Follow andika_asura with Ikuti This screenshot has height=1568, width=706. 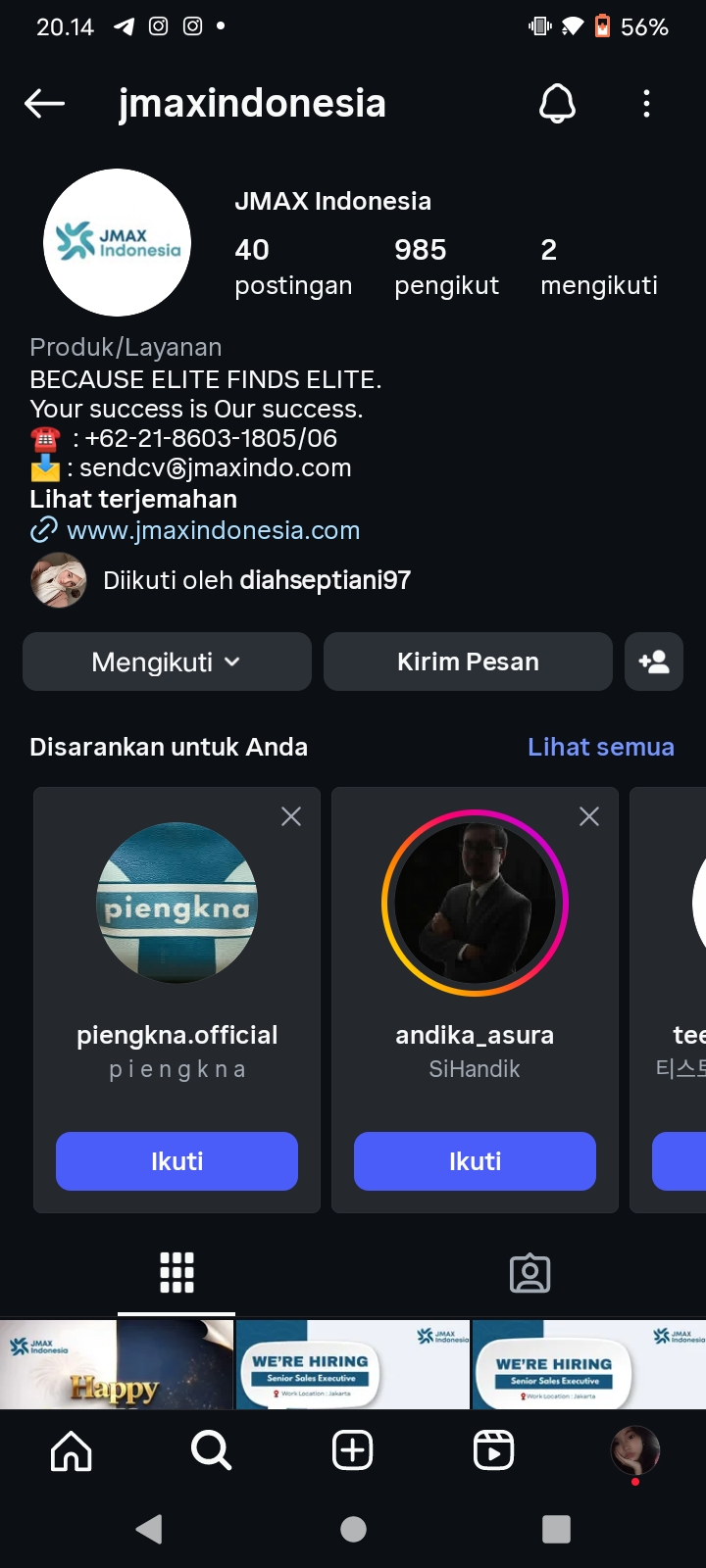click(x=475, y=1161)
